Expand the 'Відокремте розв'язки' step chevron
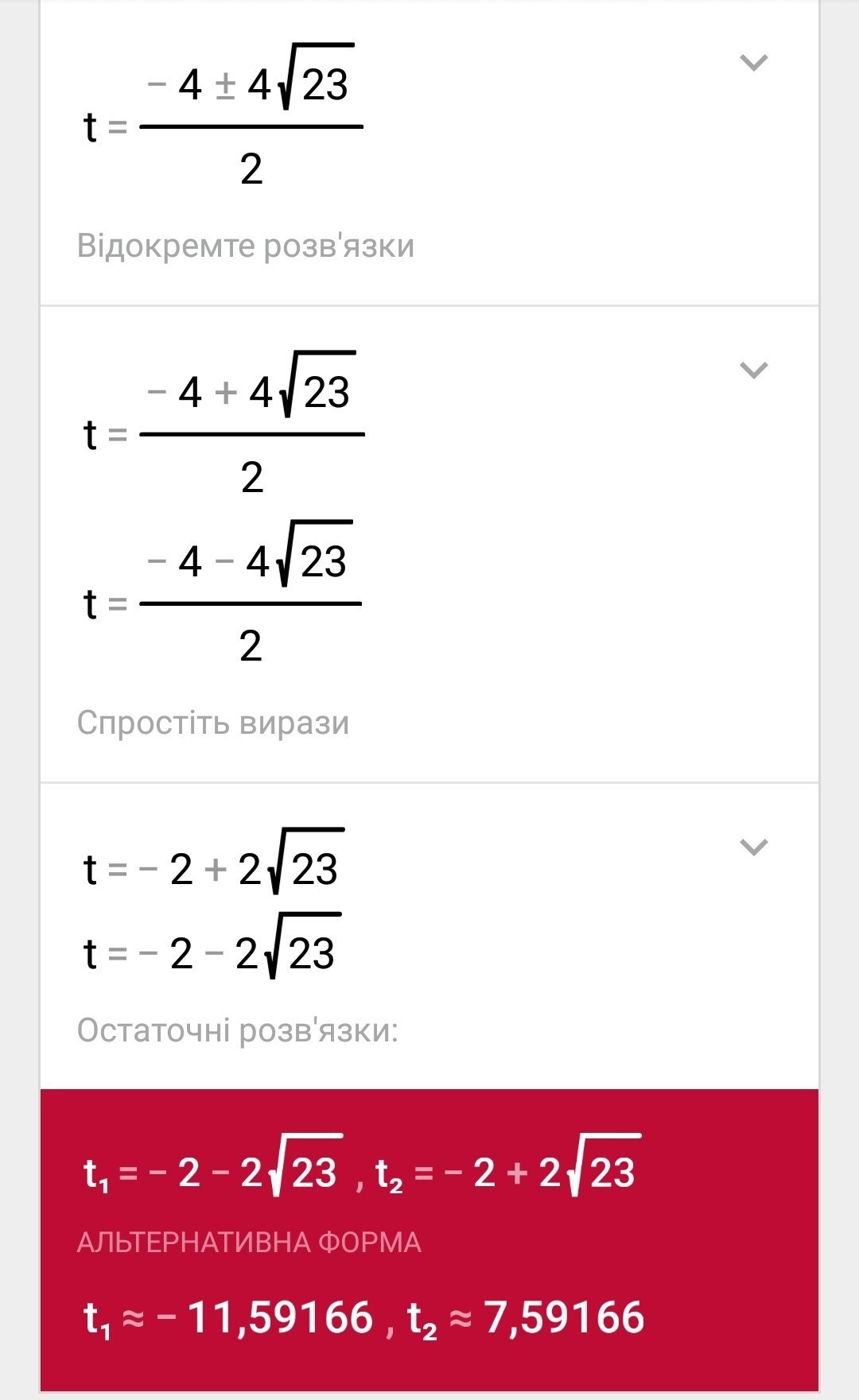The width and height of the screenshot is (859, 1400). pos(753,62)
